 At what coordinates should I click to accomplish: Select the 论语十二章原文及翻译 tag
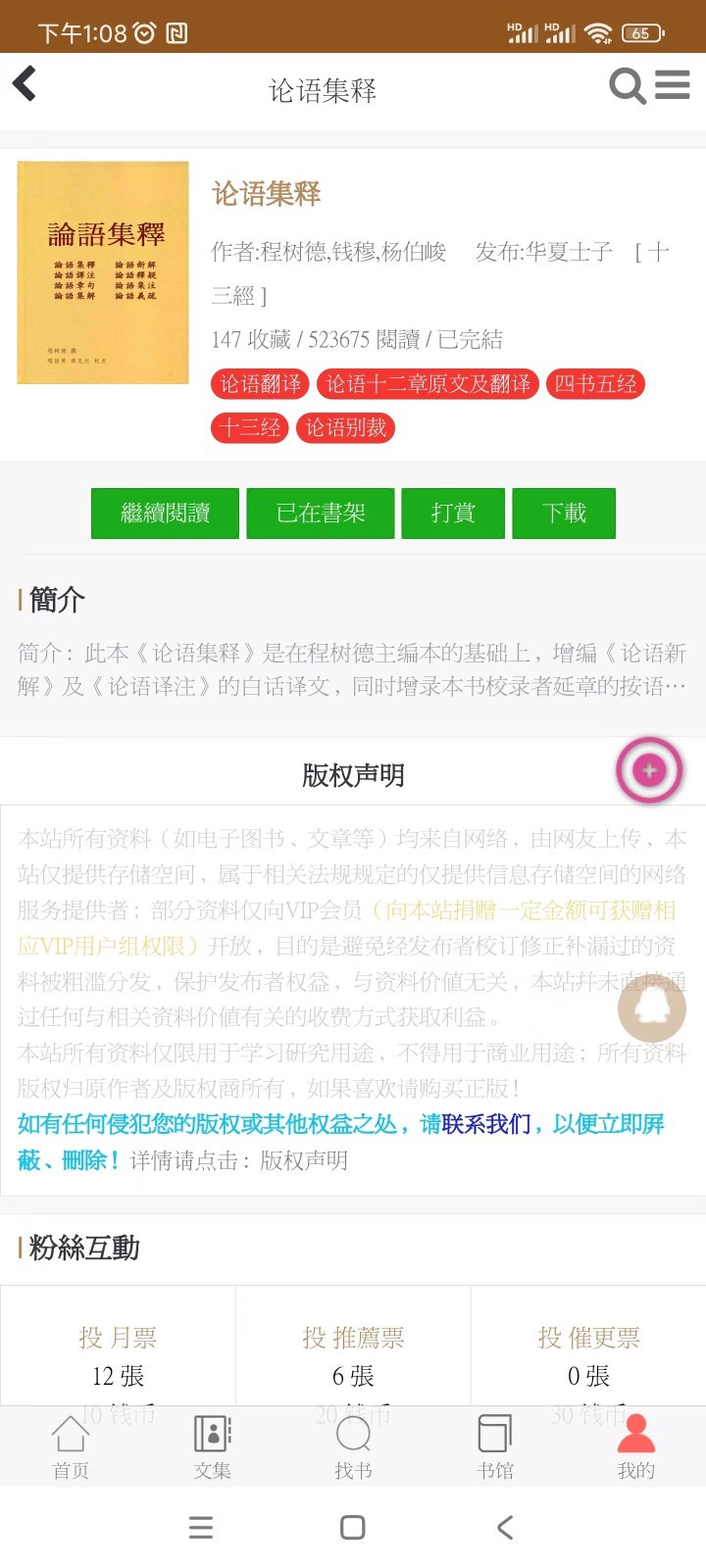pyautogui.click(x=428, y=384)
